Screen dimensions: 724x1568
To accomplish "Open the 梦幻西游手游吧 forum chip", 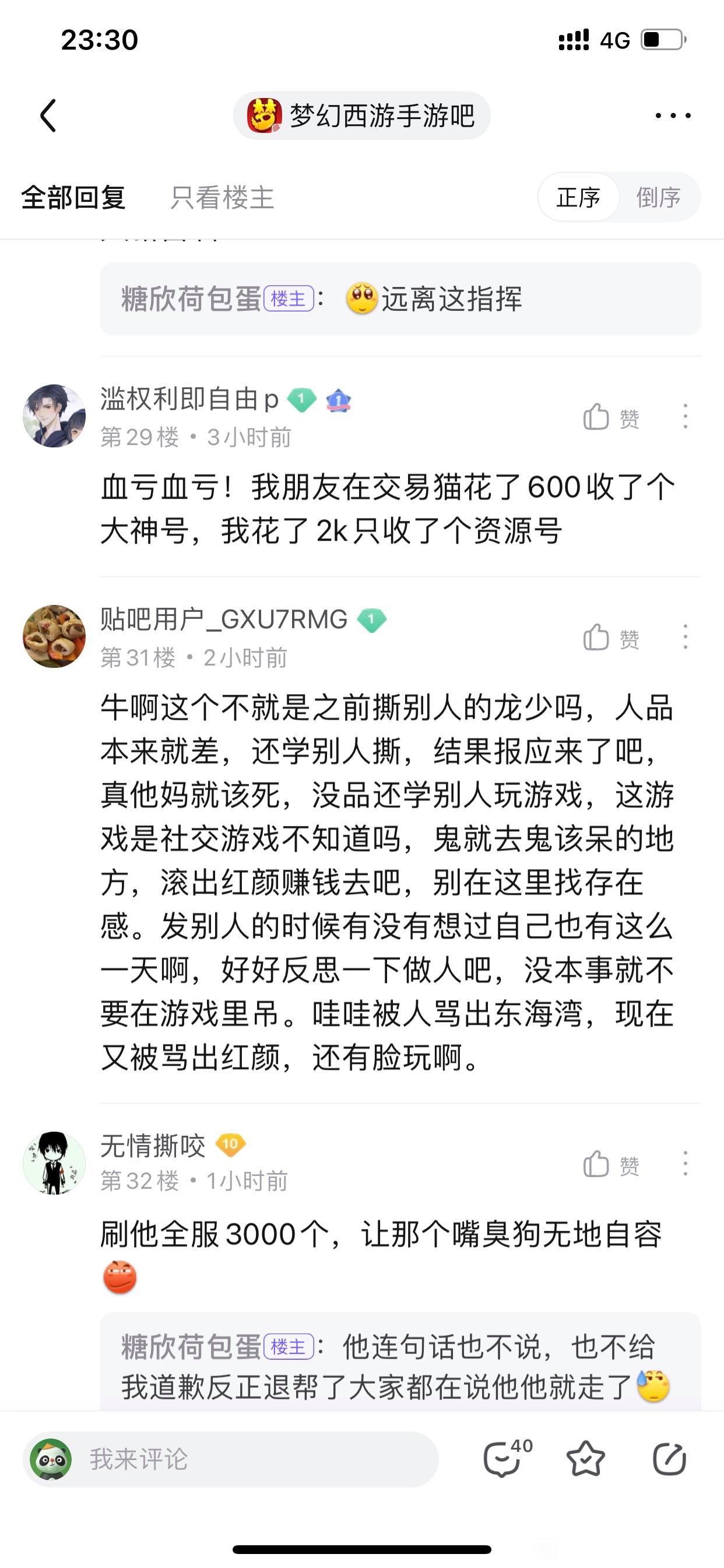I will tap(361, 116).
